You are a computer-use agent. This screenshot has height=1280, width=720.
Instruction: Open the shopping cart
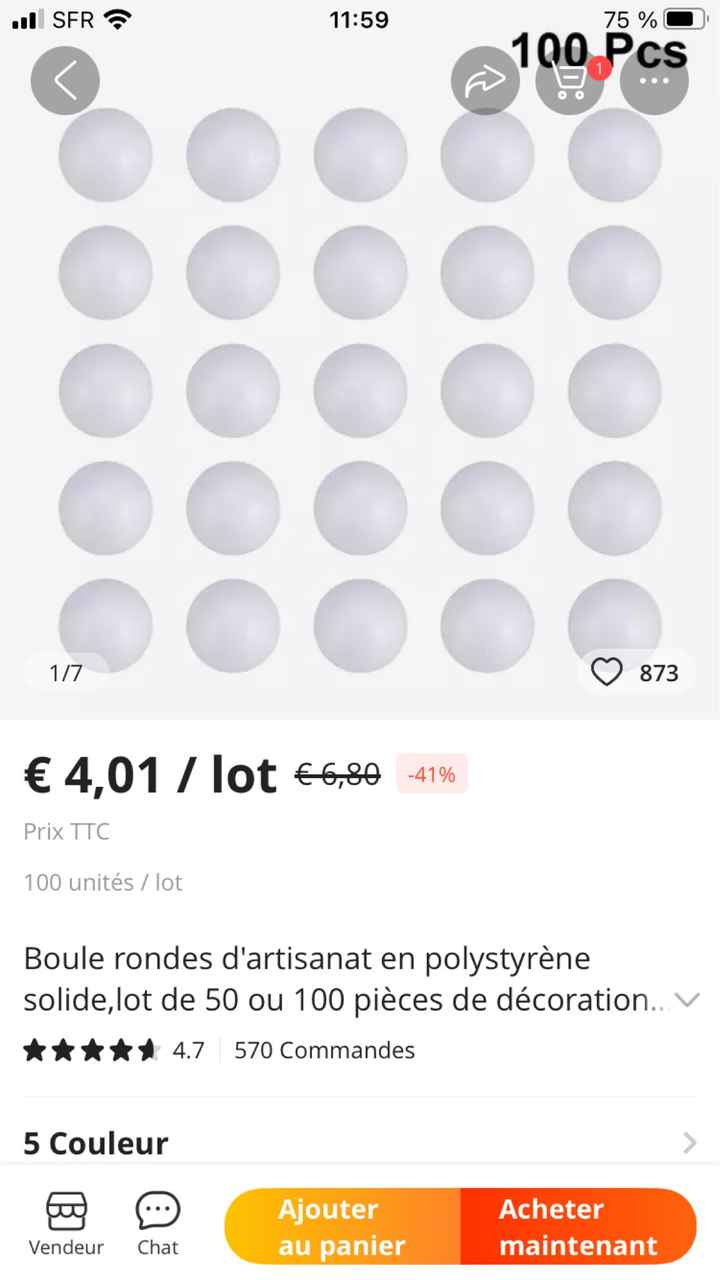pyautogui.click(x=570, y=81)
